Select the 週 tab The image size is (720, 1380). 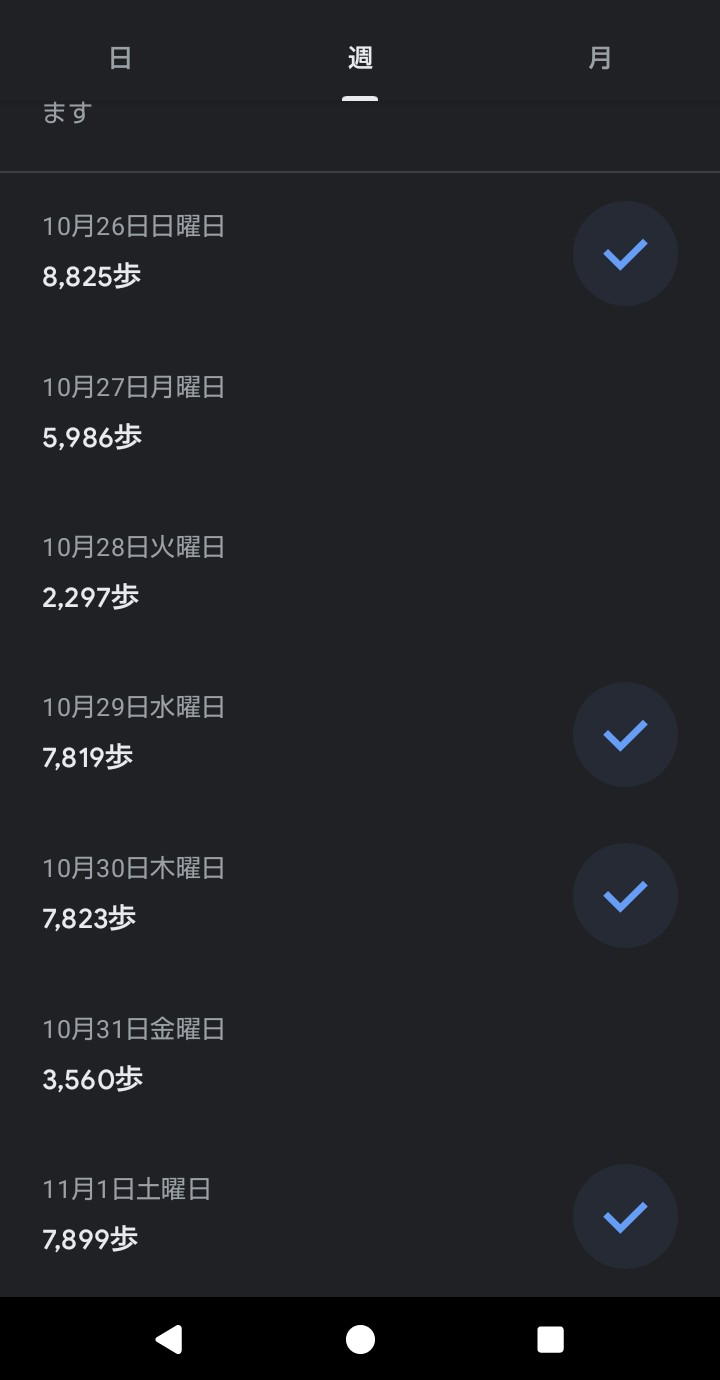click(x=360, y=58)
